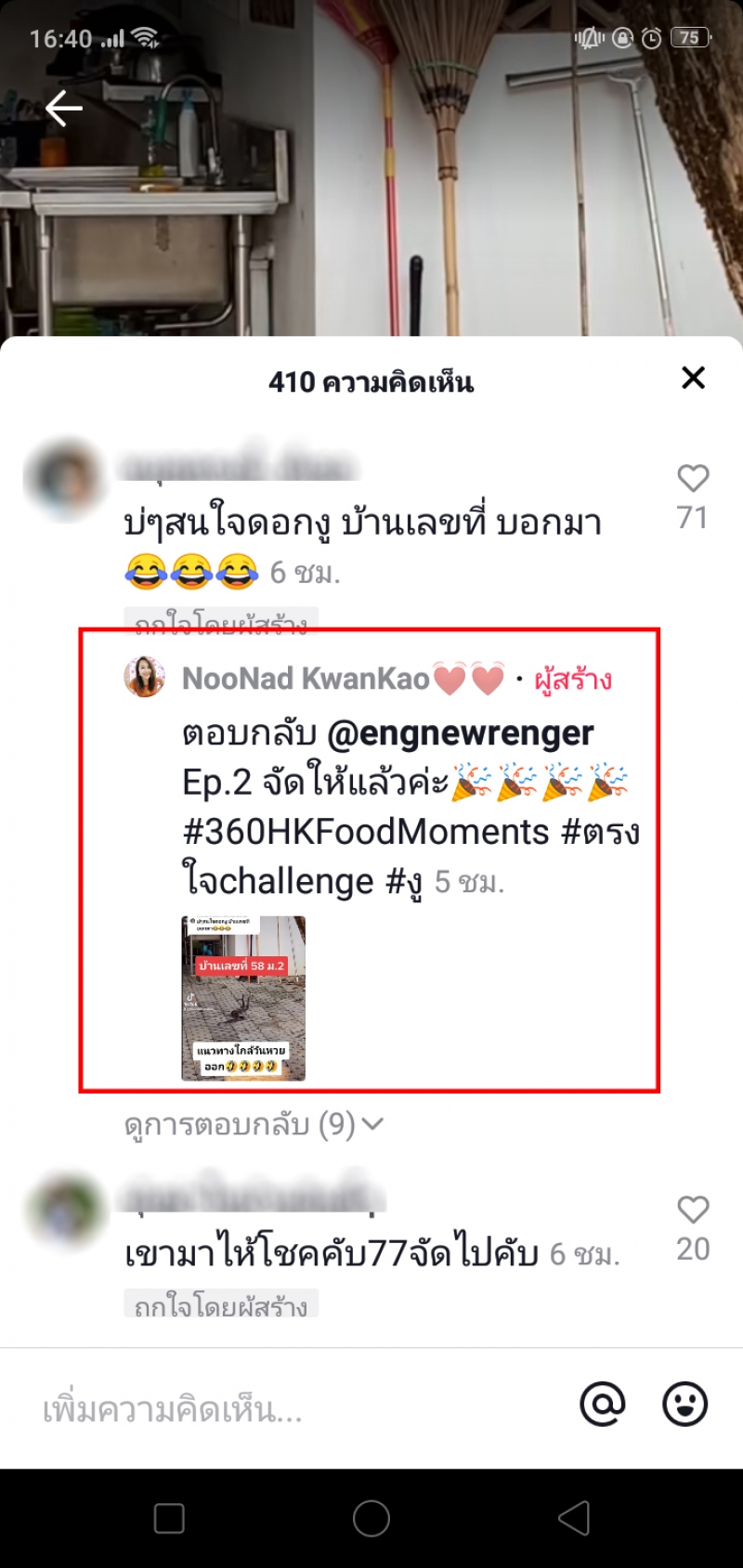Viewport: 743px width, 1568px height.
Task: Expand the 9 replies
Action: pos(253,1124)
